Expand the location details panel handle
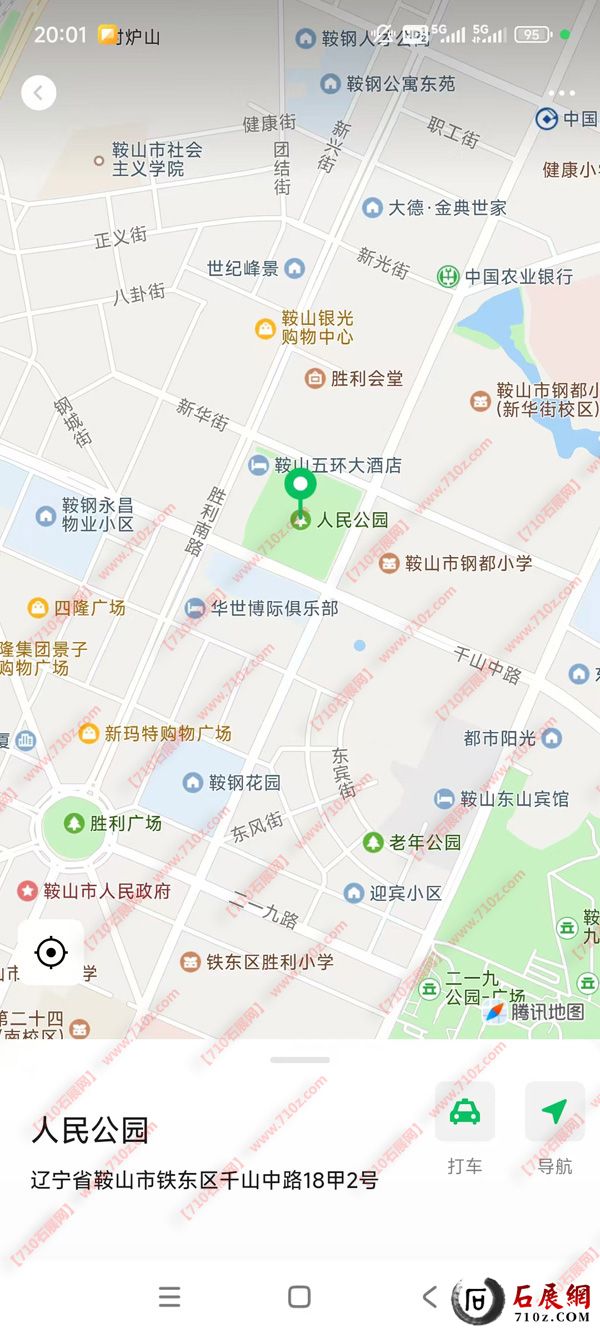600x1333 pixels. 300,1060
